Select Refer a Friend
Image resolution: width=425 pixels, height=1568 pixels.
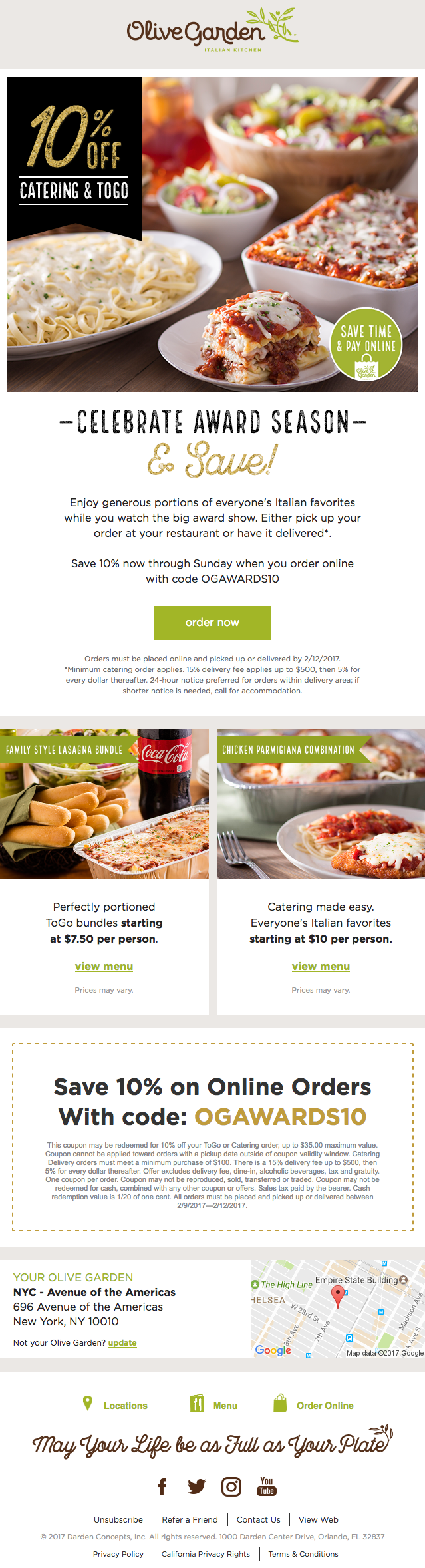pyautogui.click(x=190, y=1519)
